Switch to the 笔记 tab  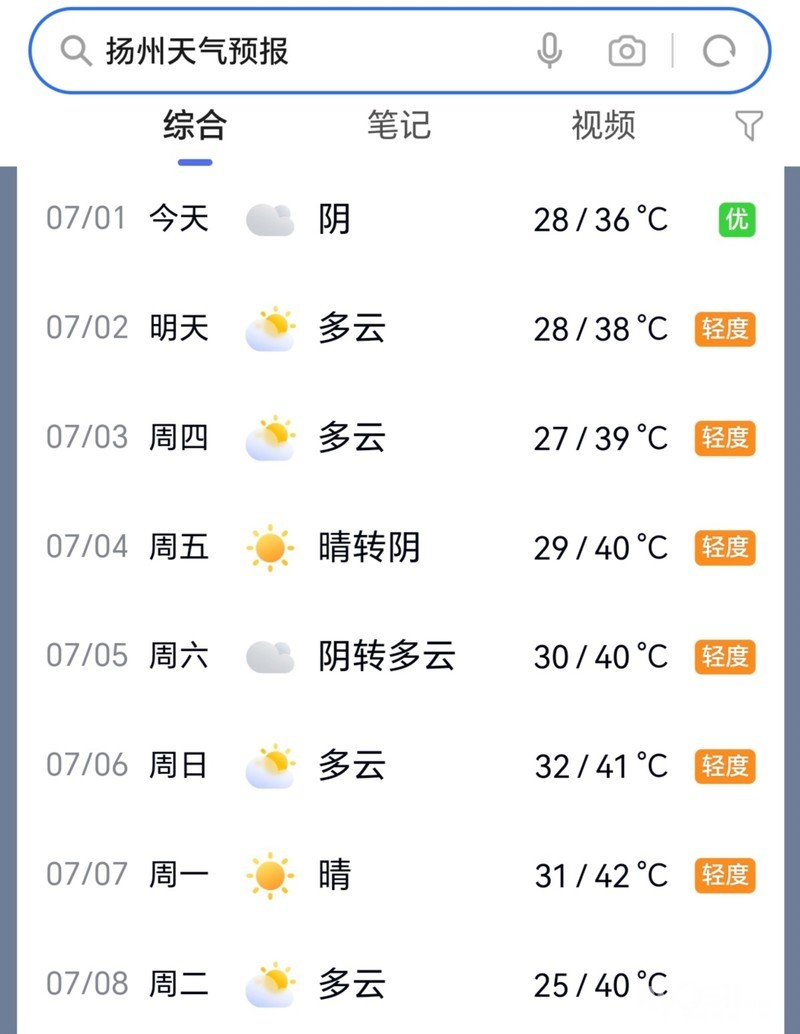click(398, 125)
